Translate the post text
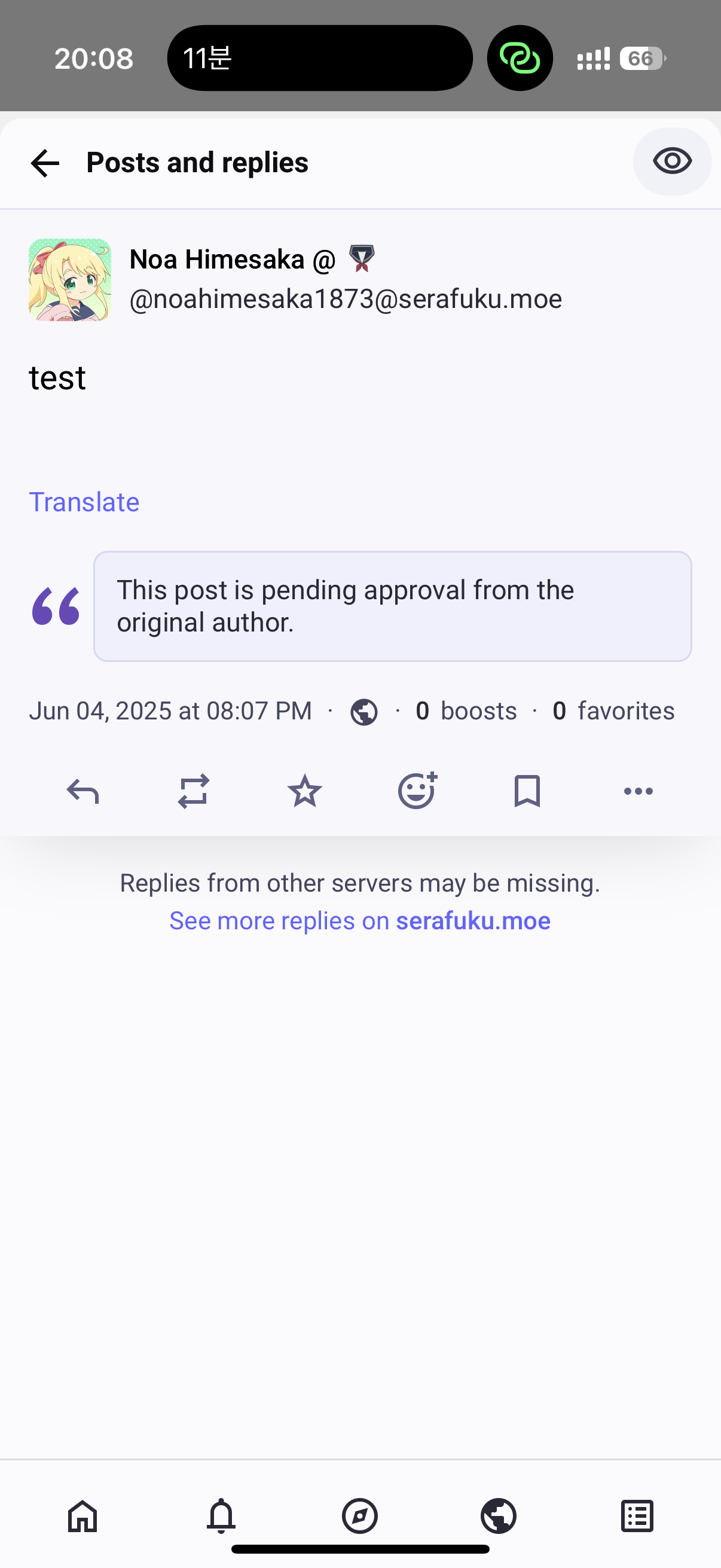The image size is (721, 1568). click(x=84, y=502)
